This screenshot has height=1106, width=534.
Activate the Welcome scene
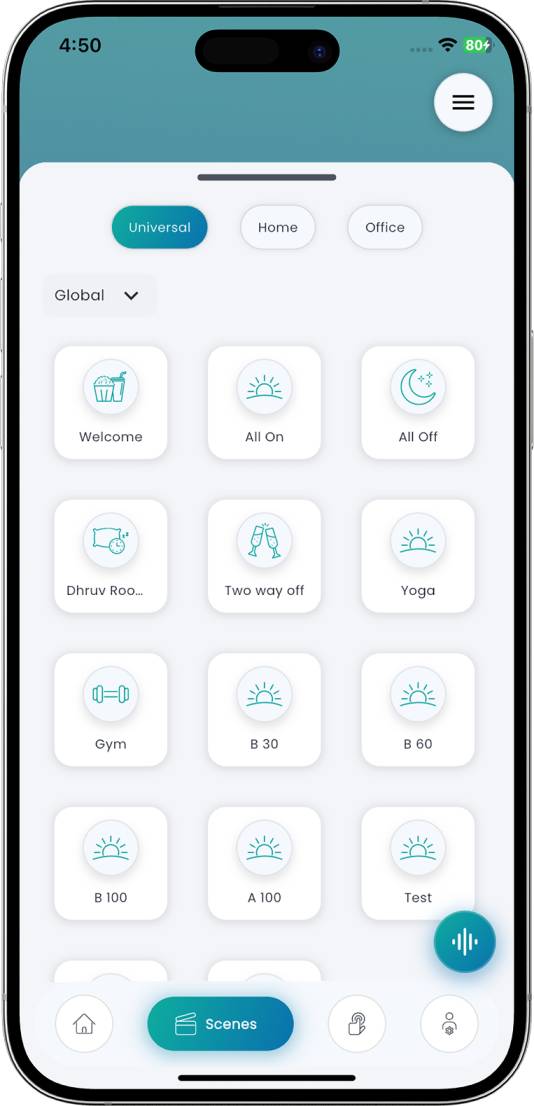(111, 402)
